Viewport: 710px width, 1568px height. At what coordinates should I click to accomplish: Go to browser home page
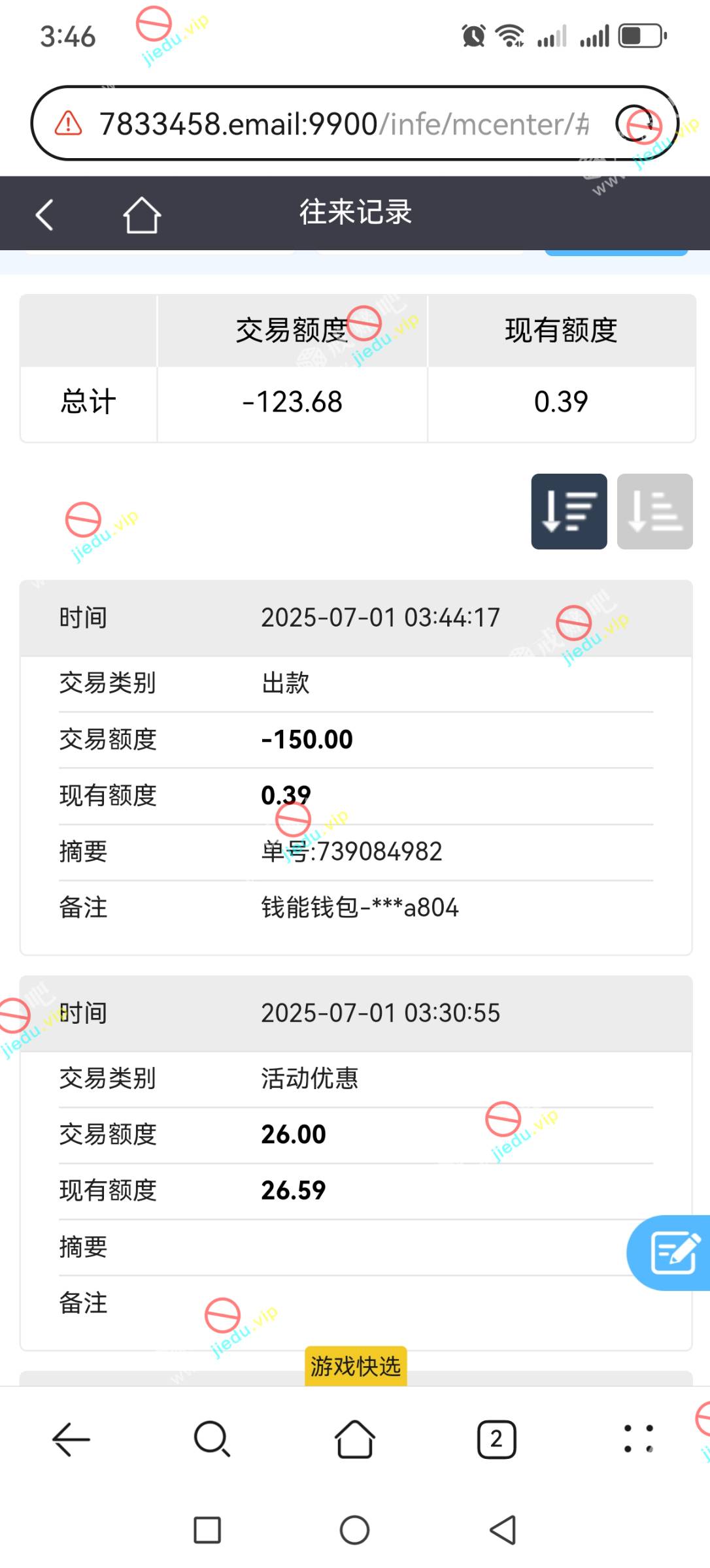pyautogui.click(x=354, y=1439)
